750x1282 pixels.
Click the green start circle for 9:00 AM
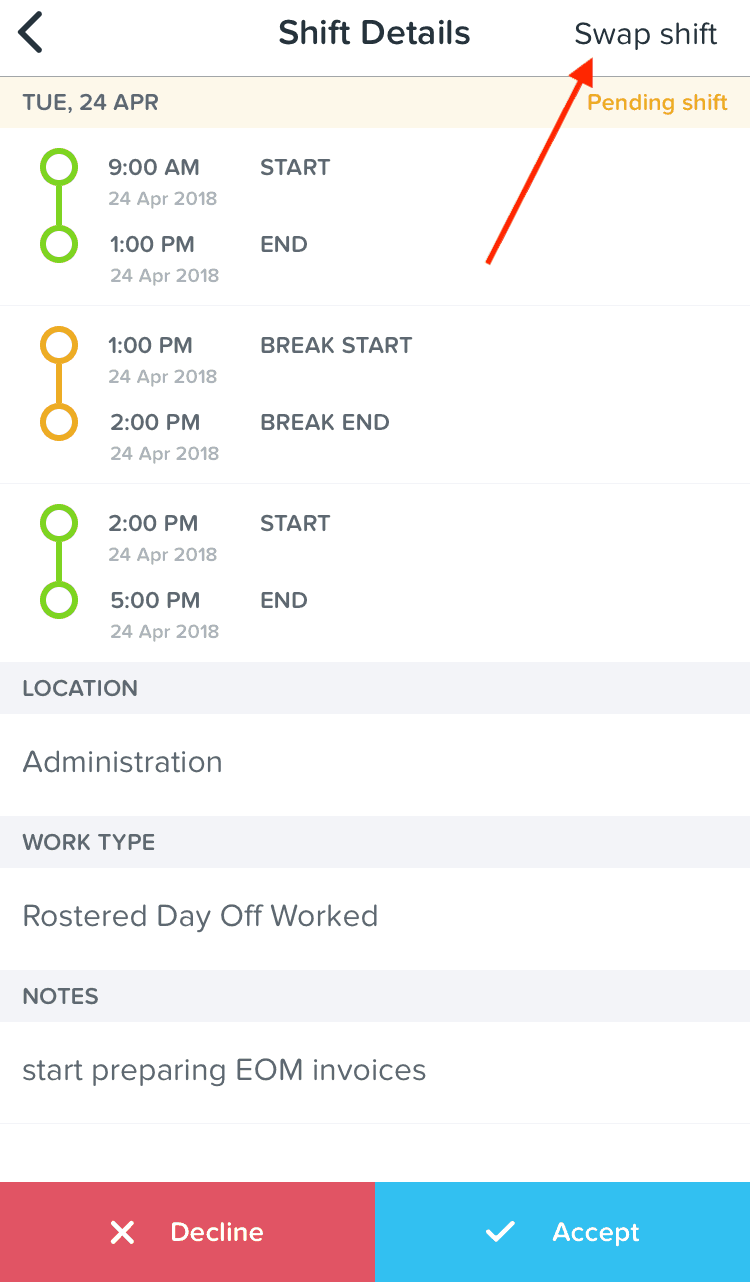pos(59,166)
